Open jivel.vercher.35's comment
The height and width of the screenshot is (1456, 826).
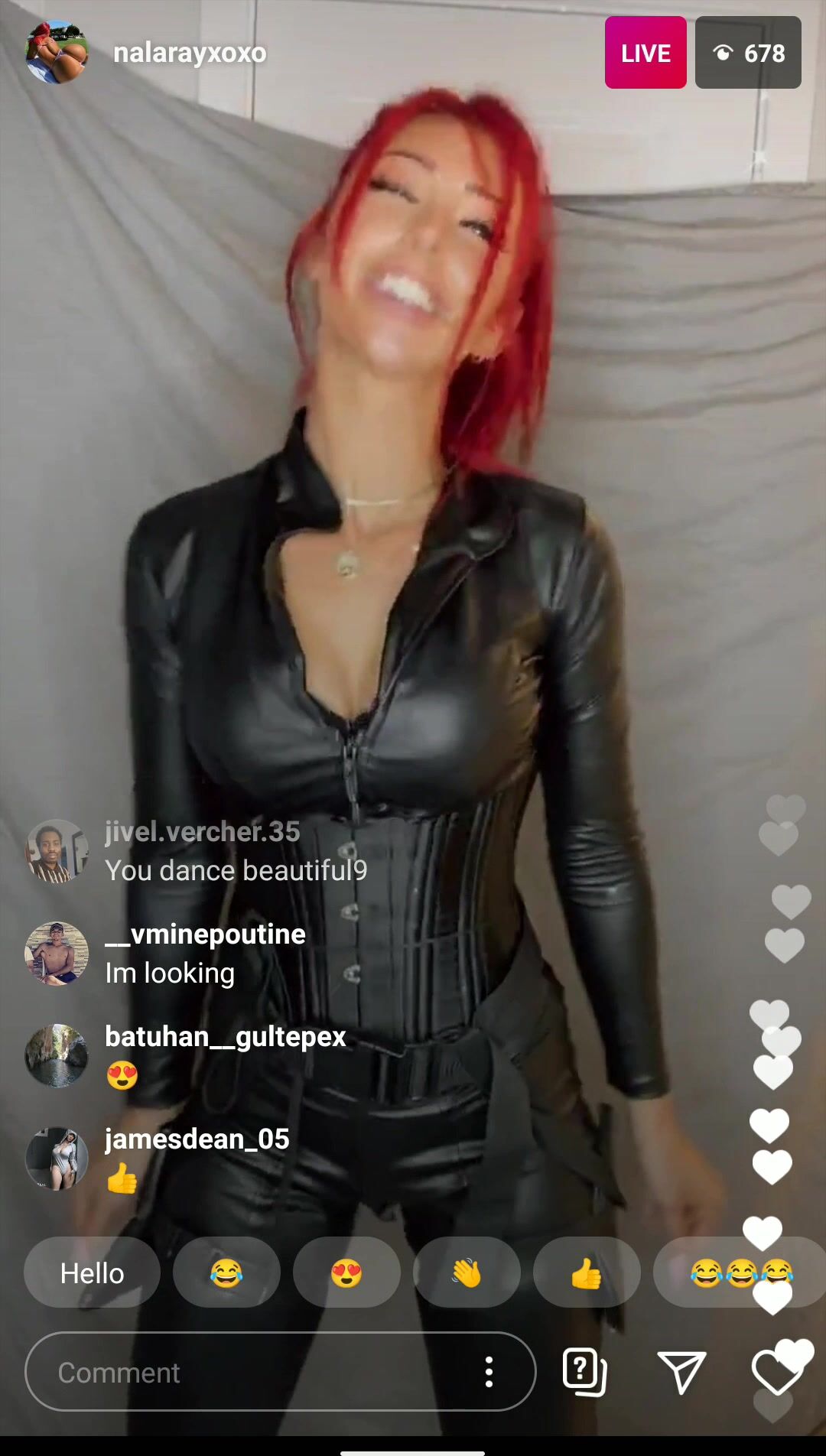[x=236, y=852]
